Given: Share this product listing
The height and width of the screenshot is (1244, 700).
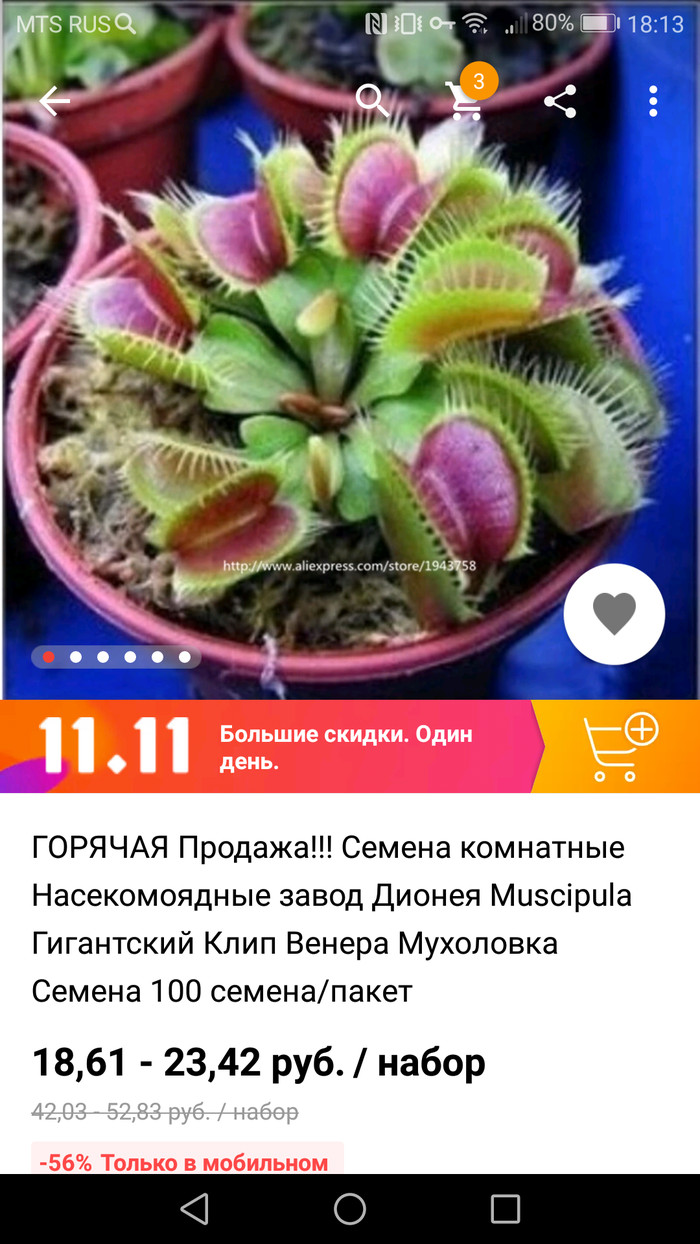Looking at the screenshot, I should coord(560,101).
